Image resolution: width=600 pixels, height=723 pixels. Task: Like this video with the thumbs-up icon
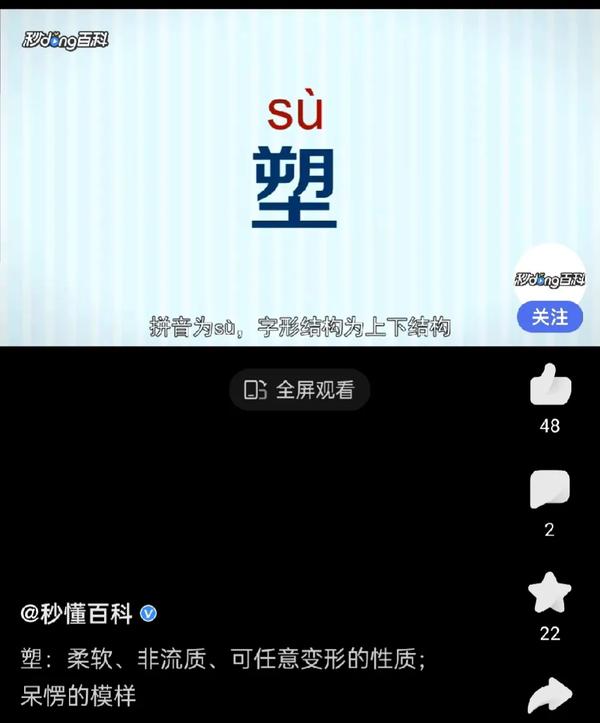[x=549, y=385]
